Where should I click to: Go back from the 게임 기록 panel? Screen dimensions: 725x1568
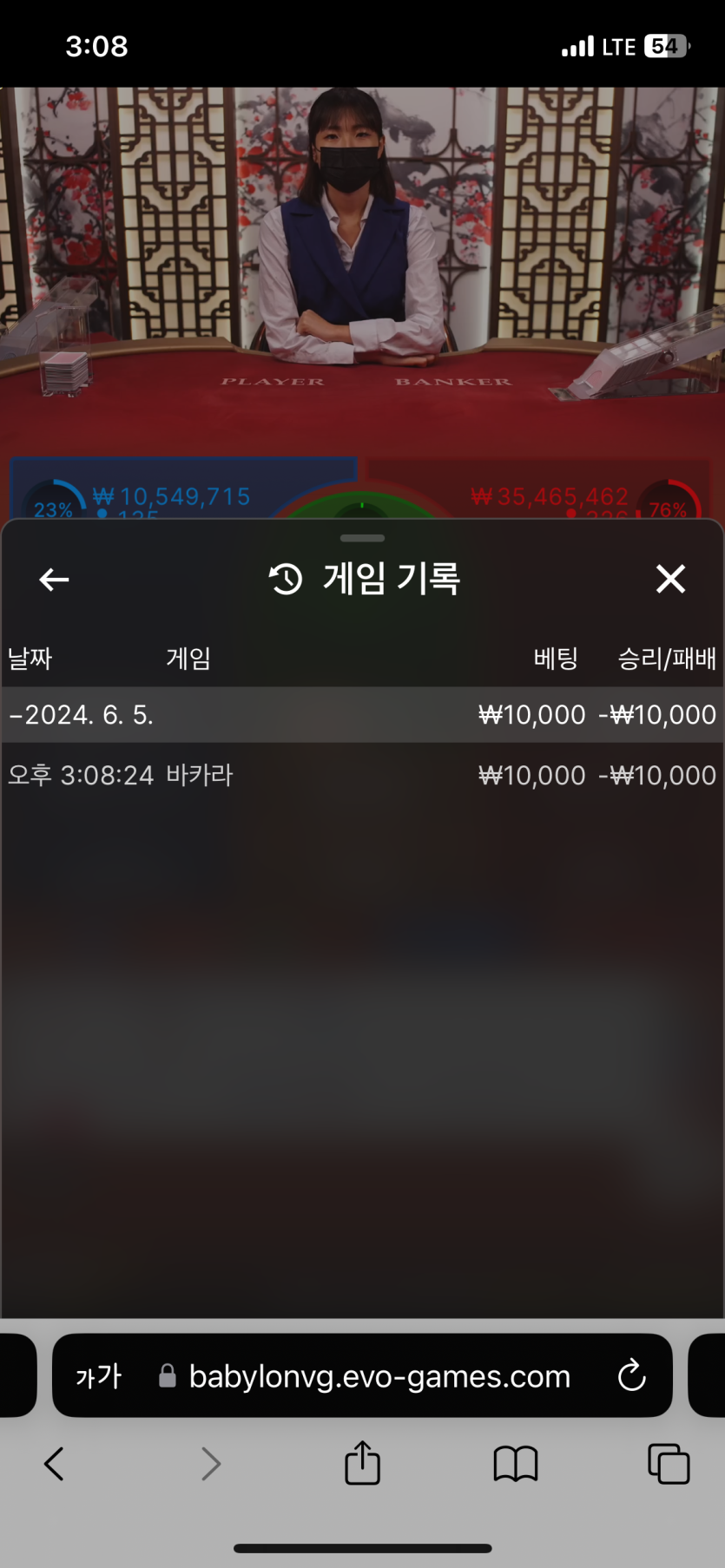pos(54,579)
